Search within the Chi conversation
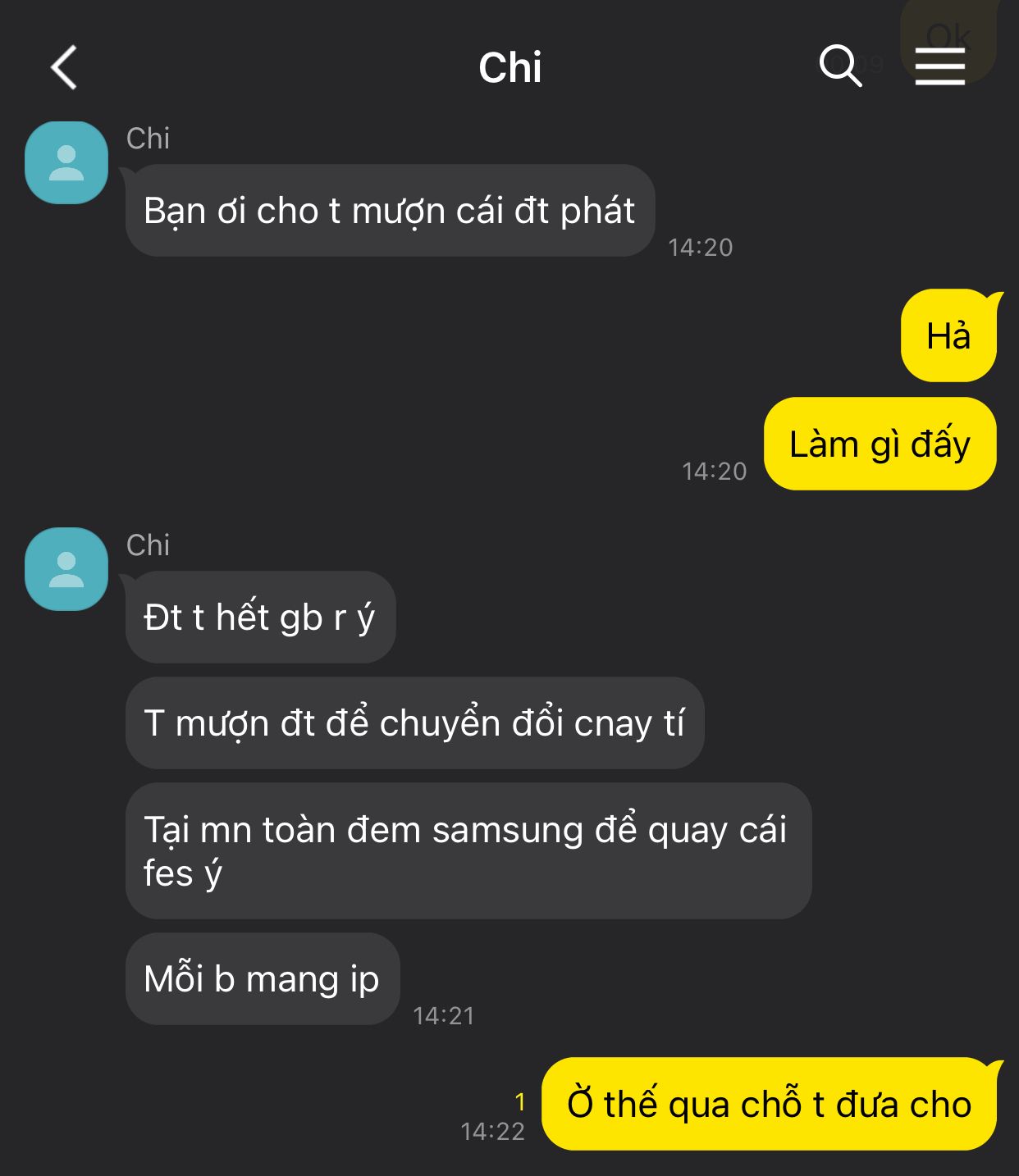The height and width of the screenshot is (1176, 1019). 840,66
